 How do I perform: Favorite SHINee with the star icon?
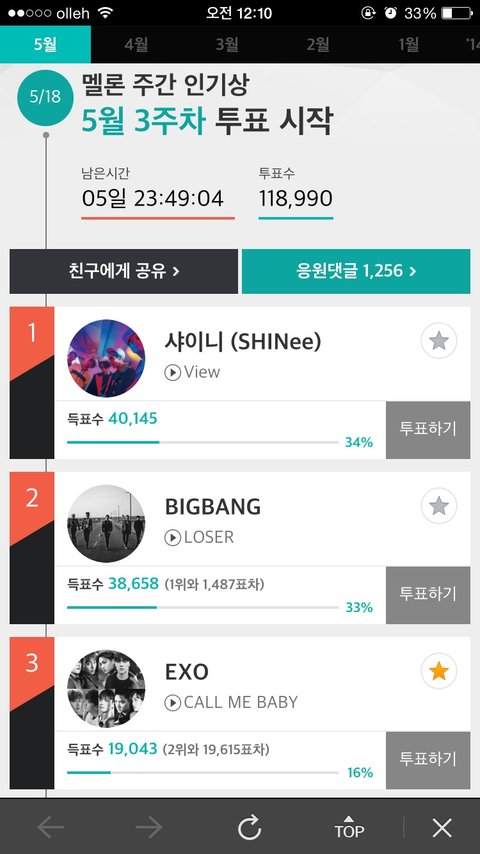point(439,341)
